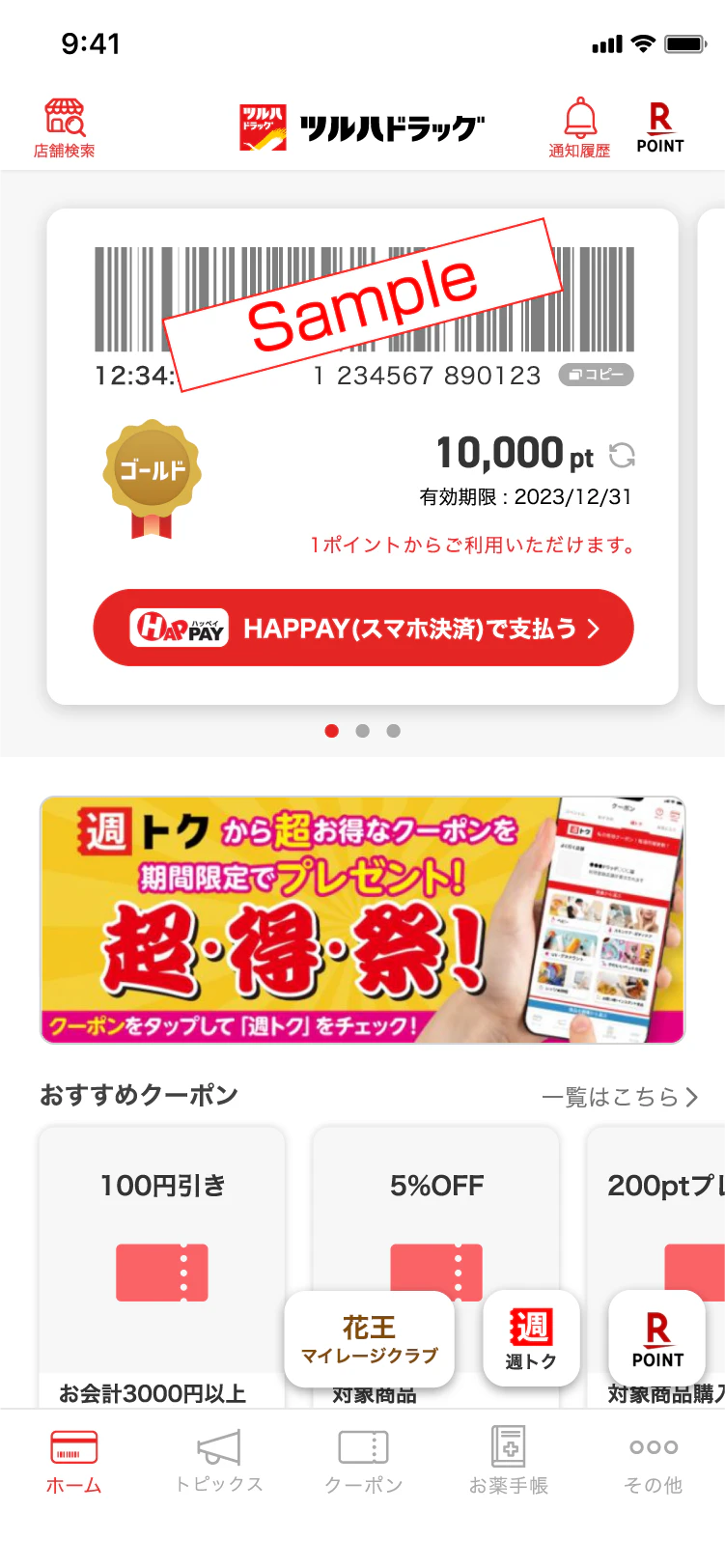Switch to the トピックス tab
The height and width of the screenshot is (1568, 725).
(218, 1463)
